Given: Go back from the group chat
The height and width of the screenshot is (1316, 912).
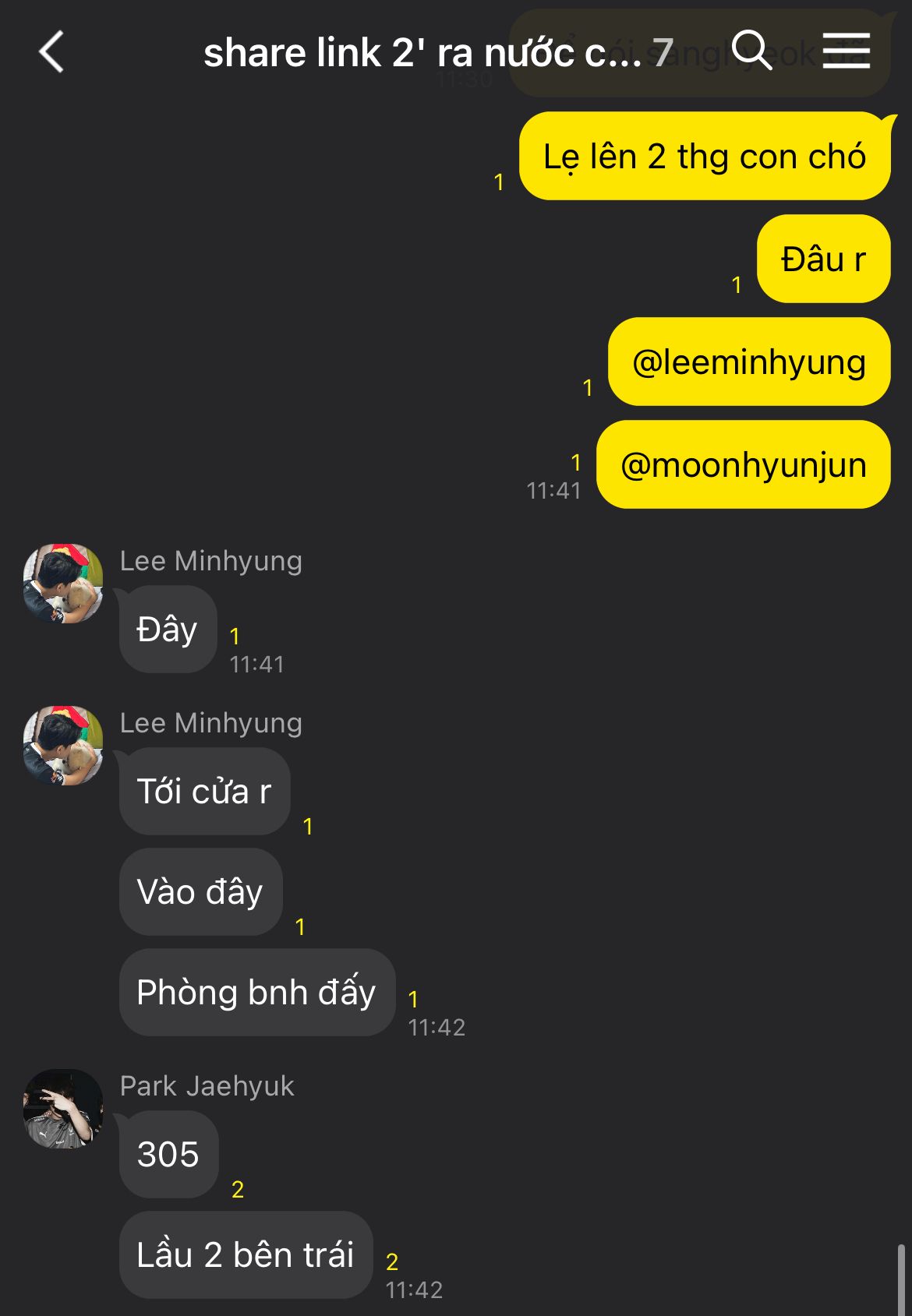Looking at the screenshot, I should tap(51, 52).
